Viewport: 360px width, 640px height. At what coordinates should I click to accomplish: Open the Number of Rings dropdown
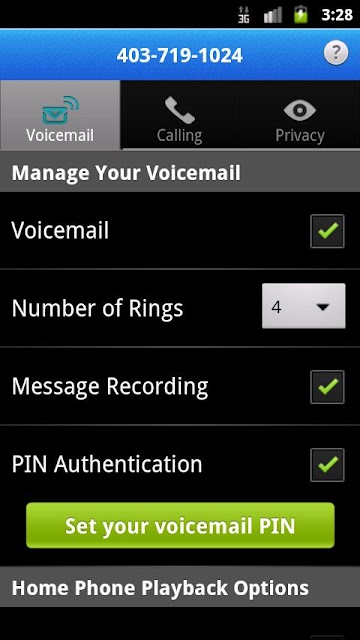click(304, 306)
